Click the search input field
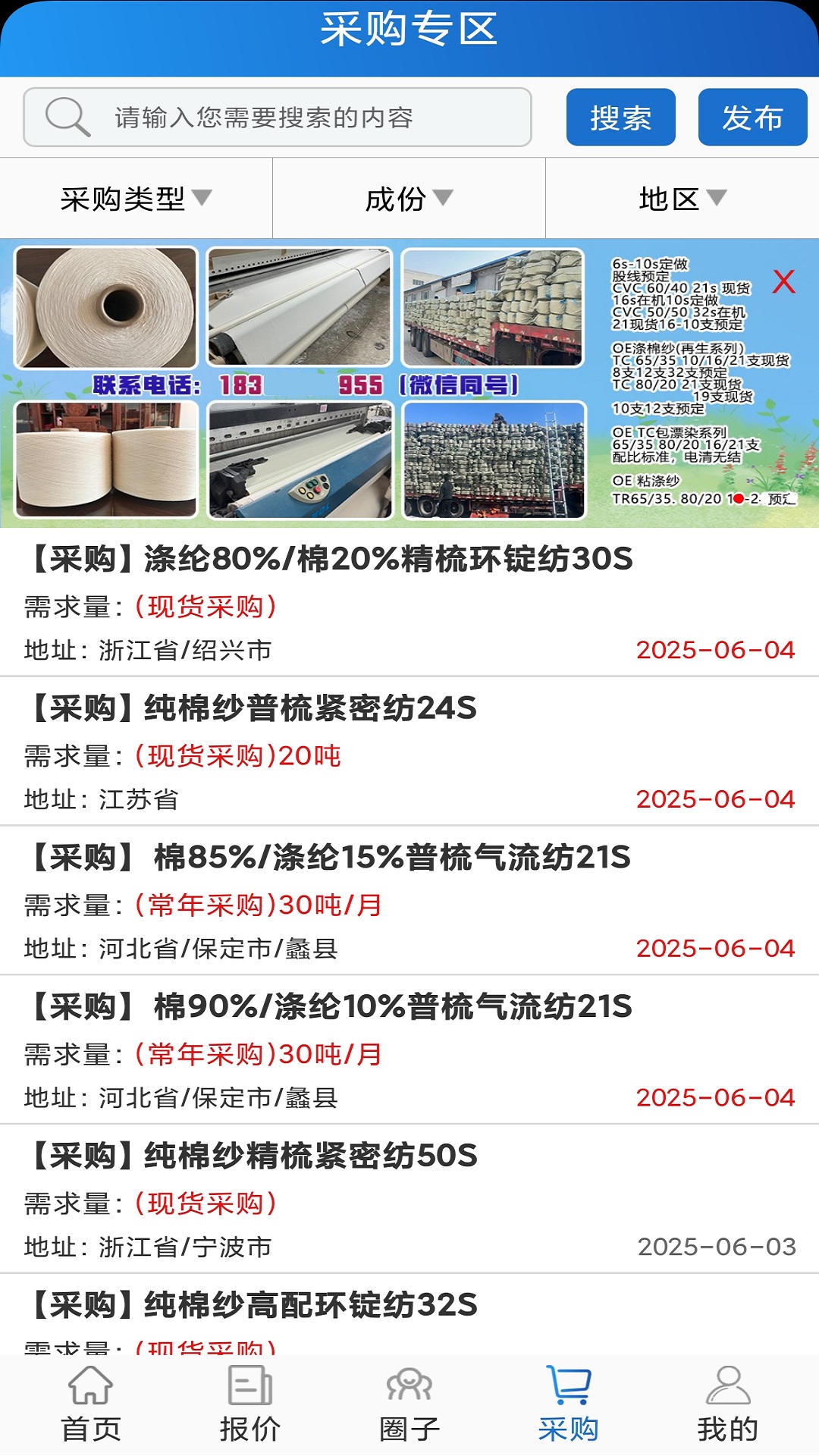 [303, 116]
